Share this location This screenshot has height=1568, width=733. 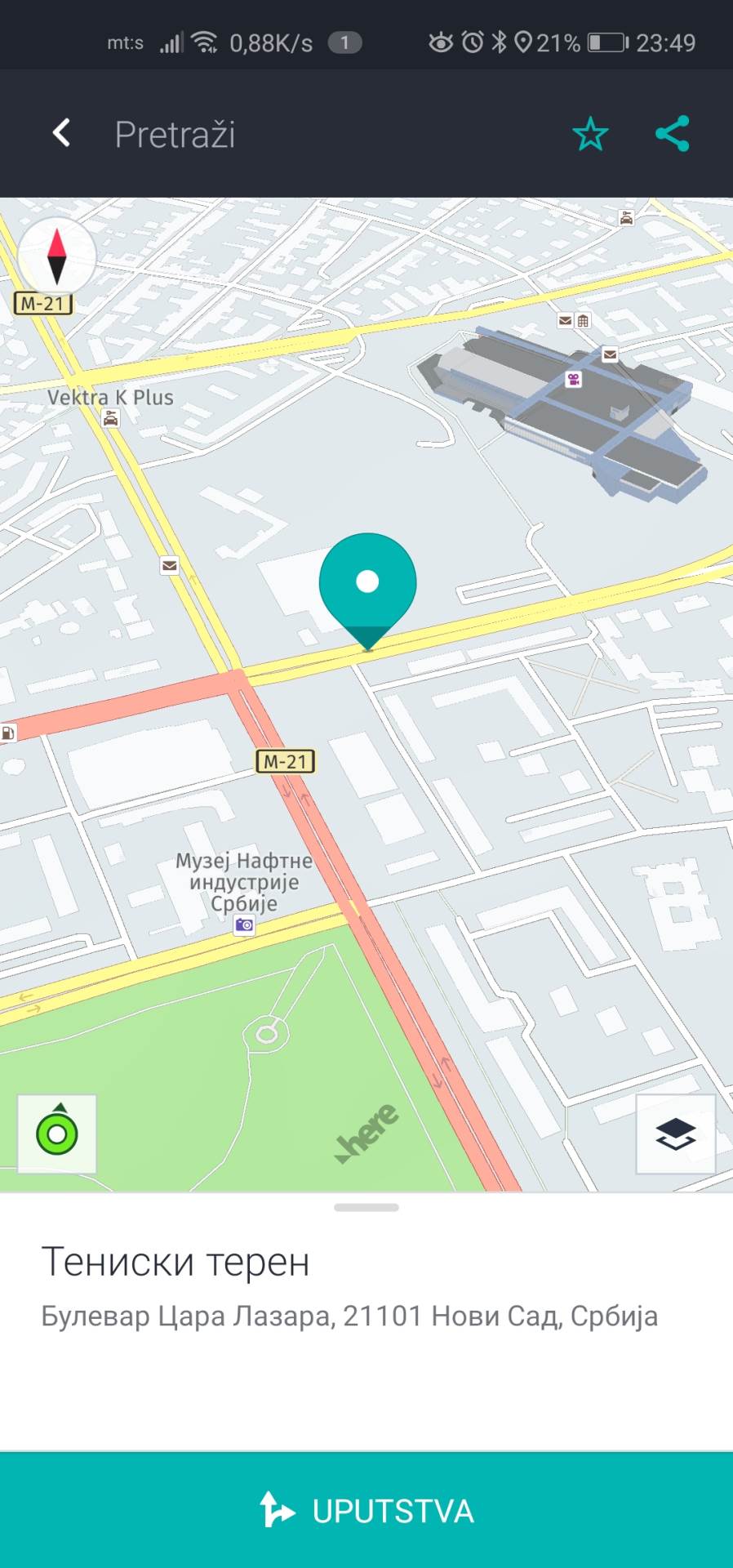pos(672,134)
